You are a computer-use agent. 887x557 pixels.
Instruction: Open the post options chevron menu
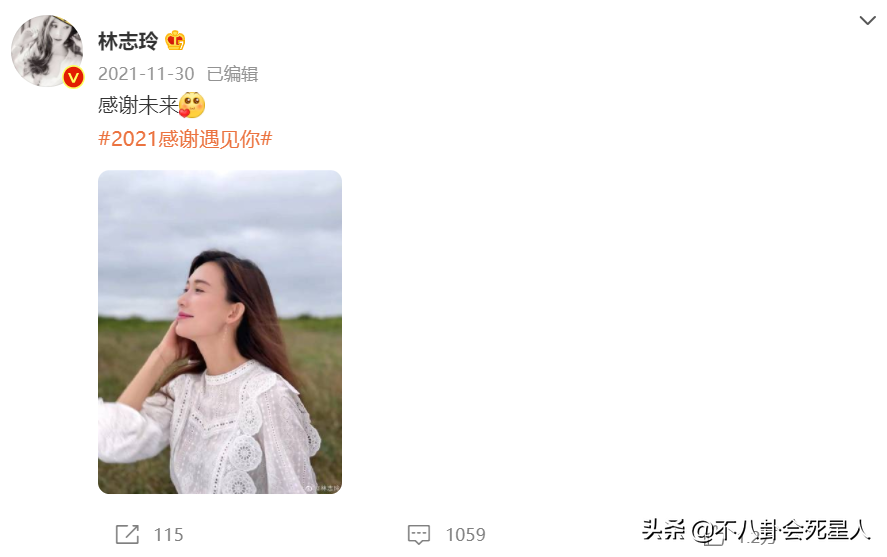(867, 21)
